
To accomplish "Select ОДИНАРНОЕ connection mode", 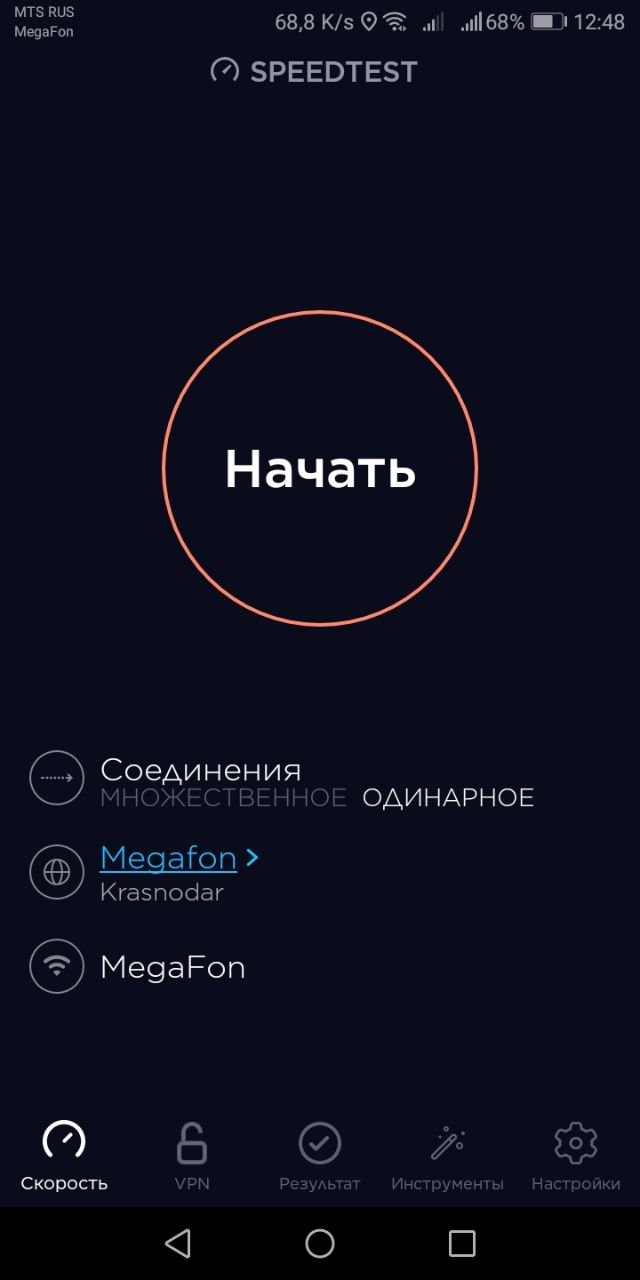I will point(448,798).
